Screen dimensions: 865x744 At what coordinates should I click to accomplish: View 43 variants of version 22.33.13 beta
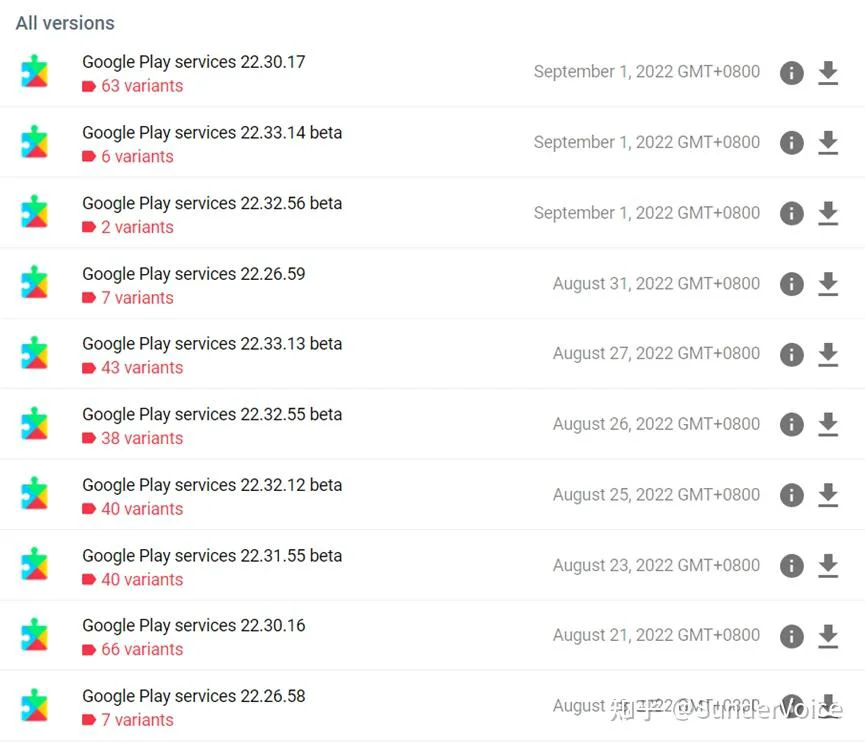[141, 368]
